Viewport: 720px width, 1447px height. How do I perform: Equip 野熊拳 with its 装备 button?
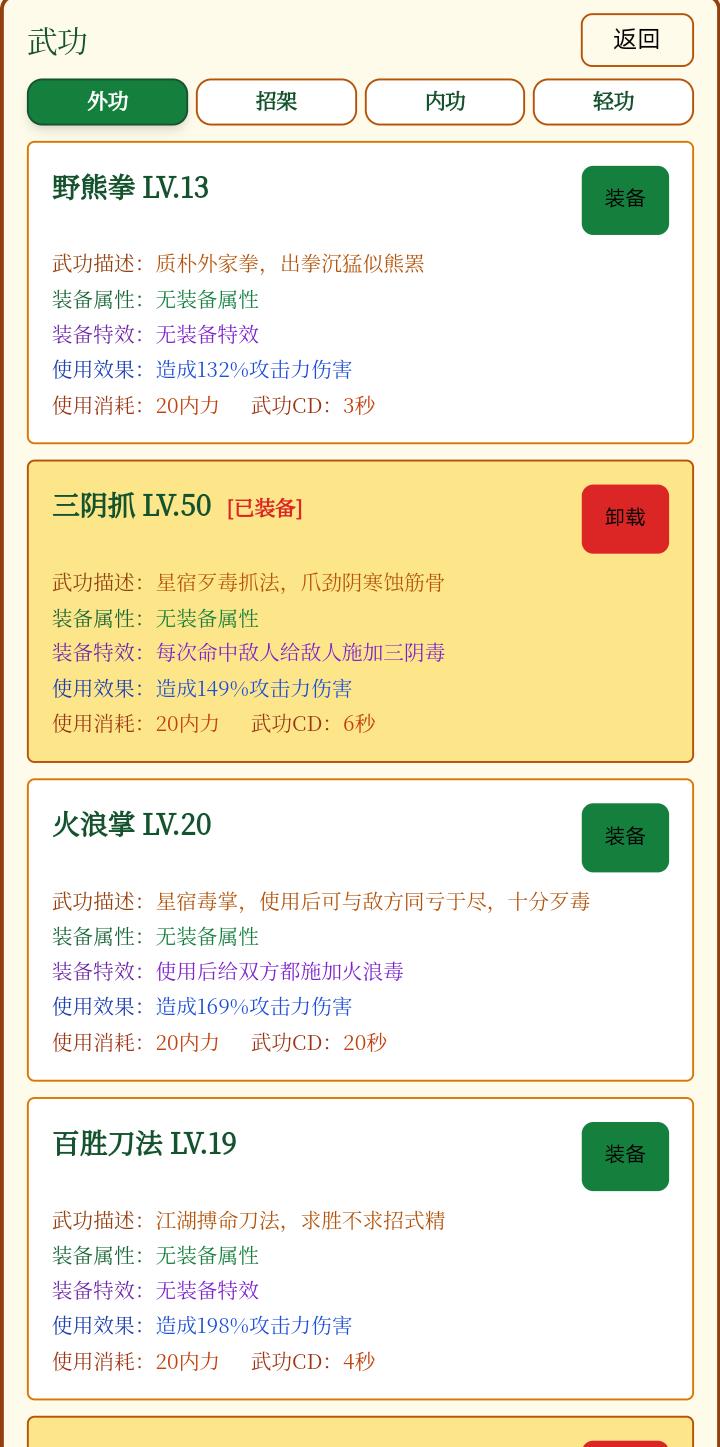pos(625,200)
